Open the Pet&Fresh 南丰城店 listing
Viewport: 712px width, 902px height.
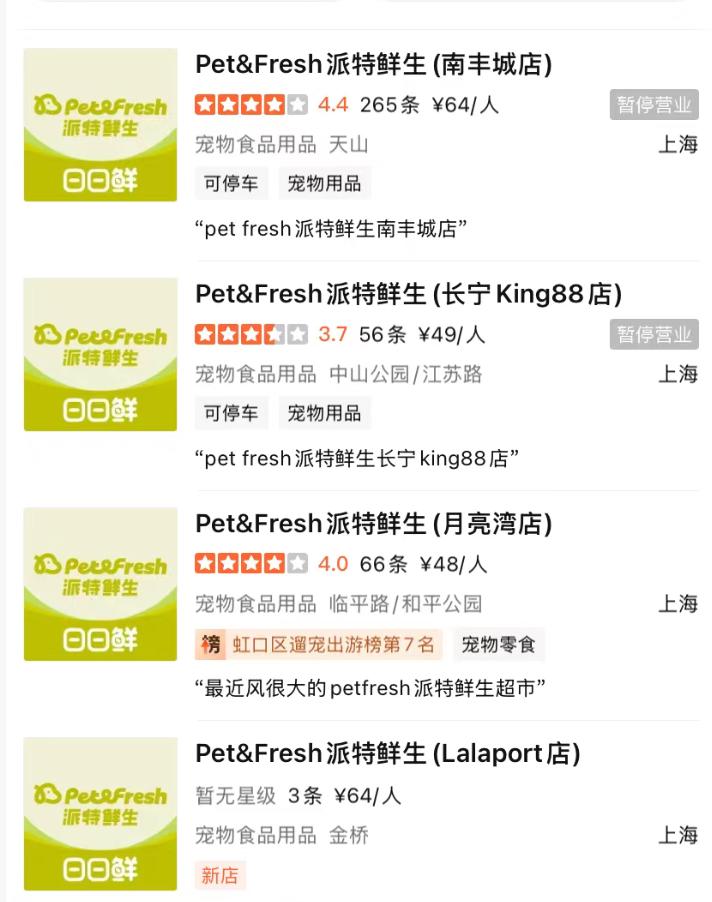373,65
